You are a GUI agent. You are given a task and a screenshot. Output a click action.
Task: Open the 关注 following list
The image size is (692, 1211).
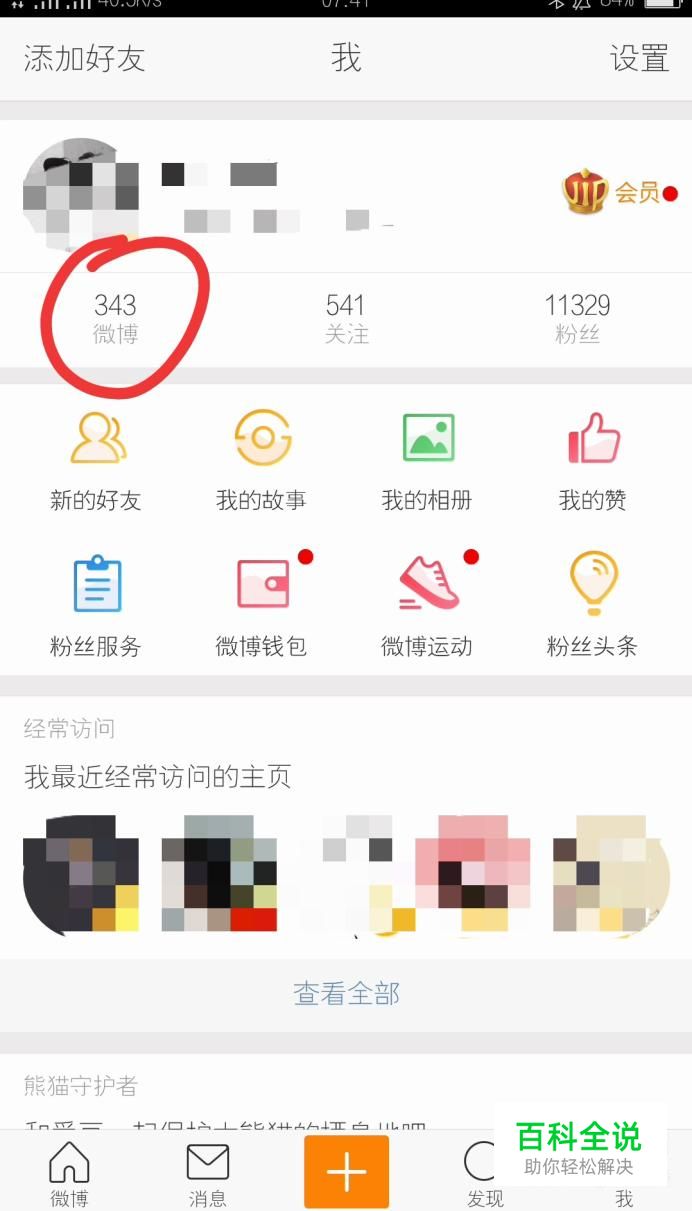(346, 318)
